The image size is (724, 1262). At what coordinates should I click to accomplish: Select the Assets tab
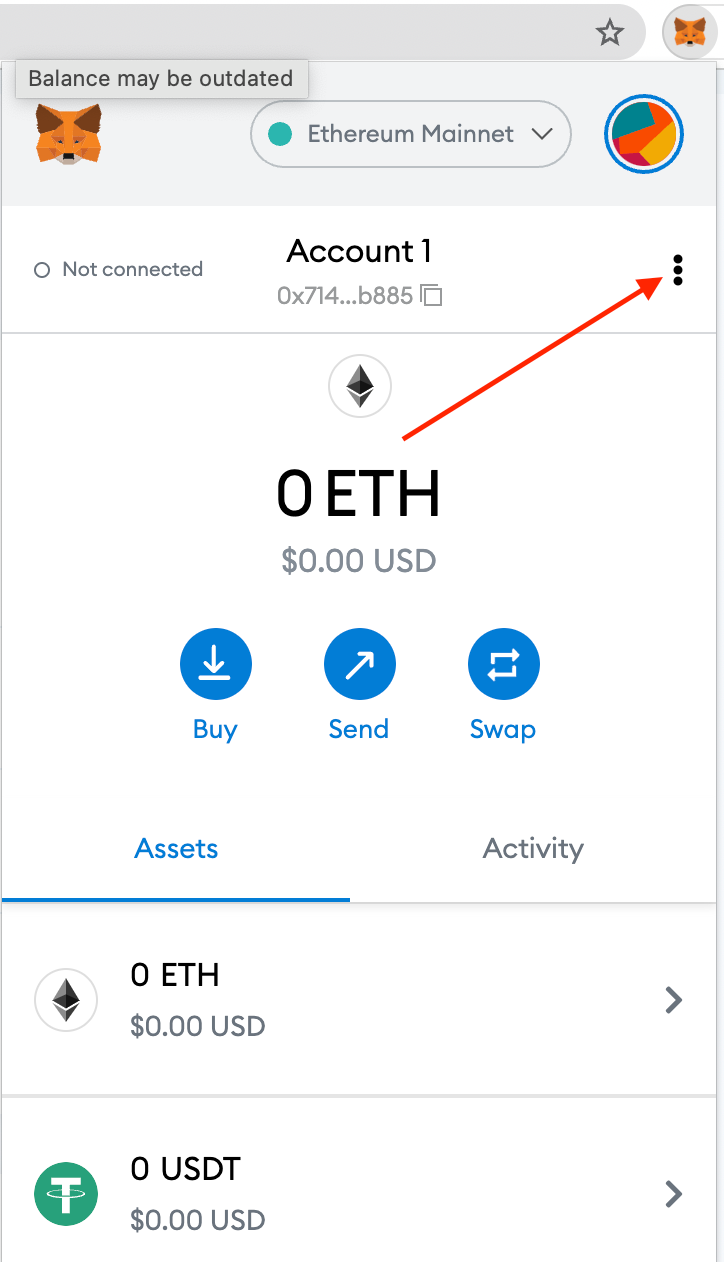click(x=176, y=848)
